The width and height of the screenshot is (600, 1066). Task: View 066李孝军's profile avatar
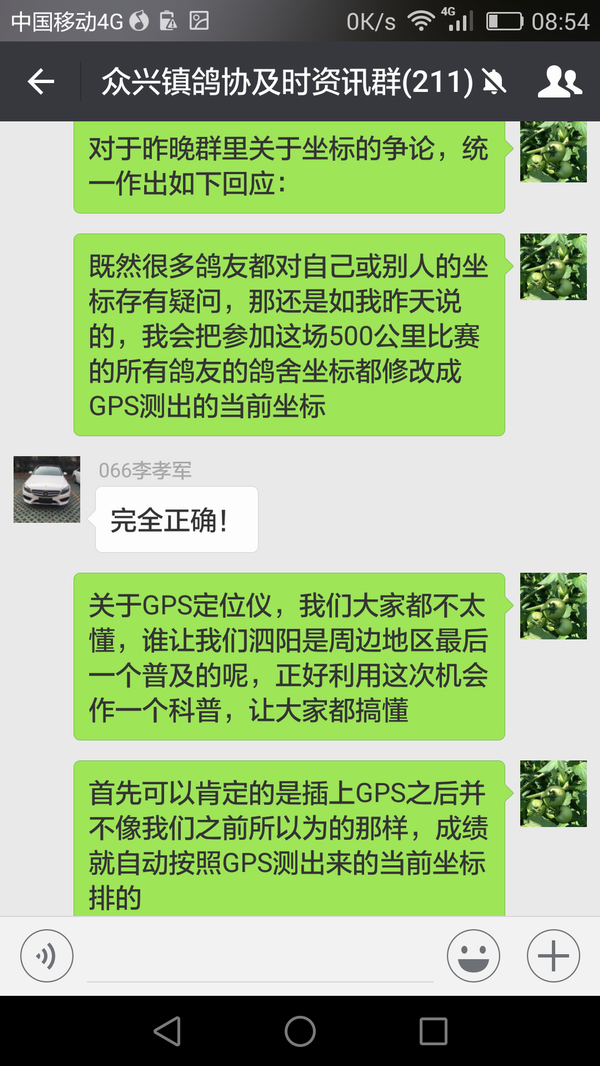[x=46, y=488]
